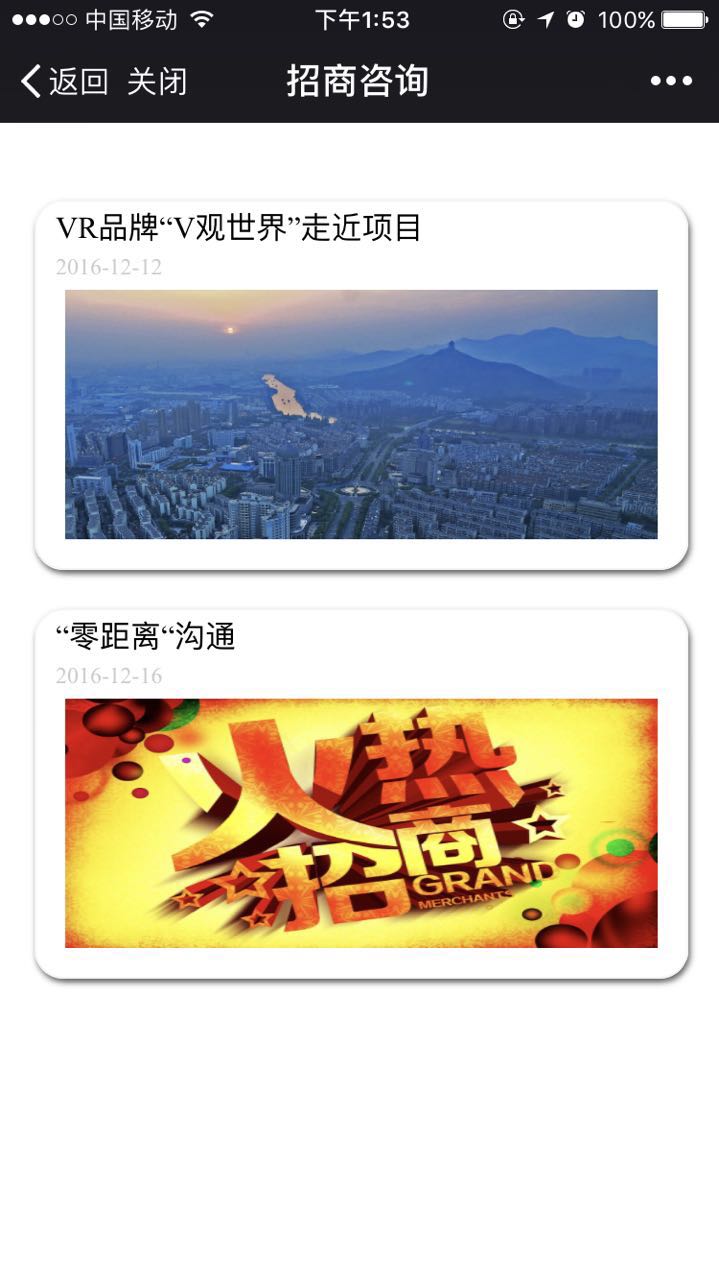Open the “零距离“沟通 article card

pos(360,793)
